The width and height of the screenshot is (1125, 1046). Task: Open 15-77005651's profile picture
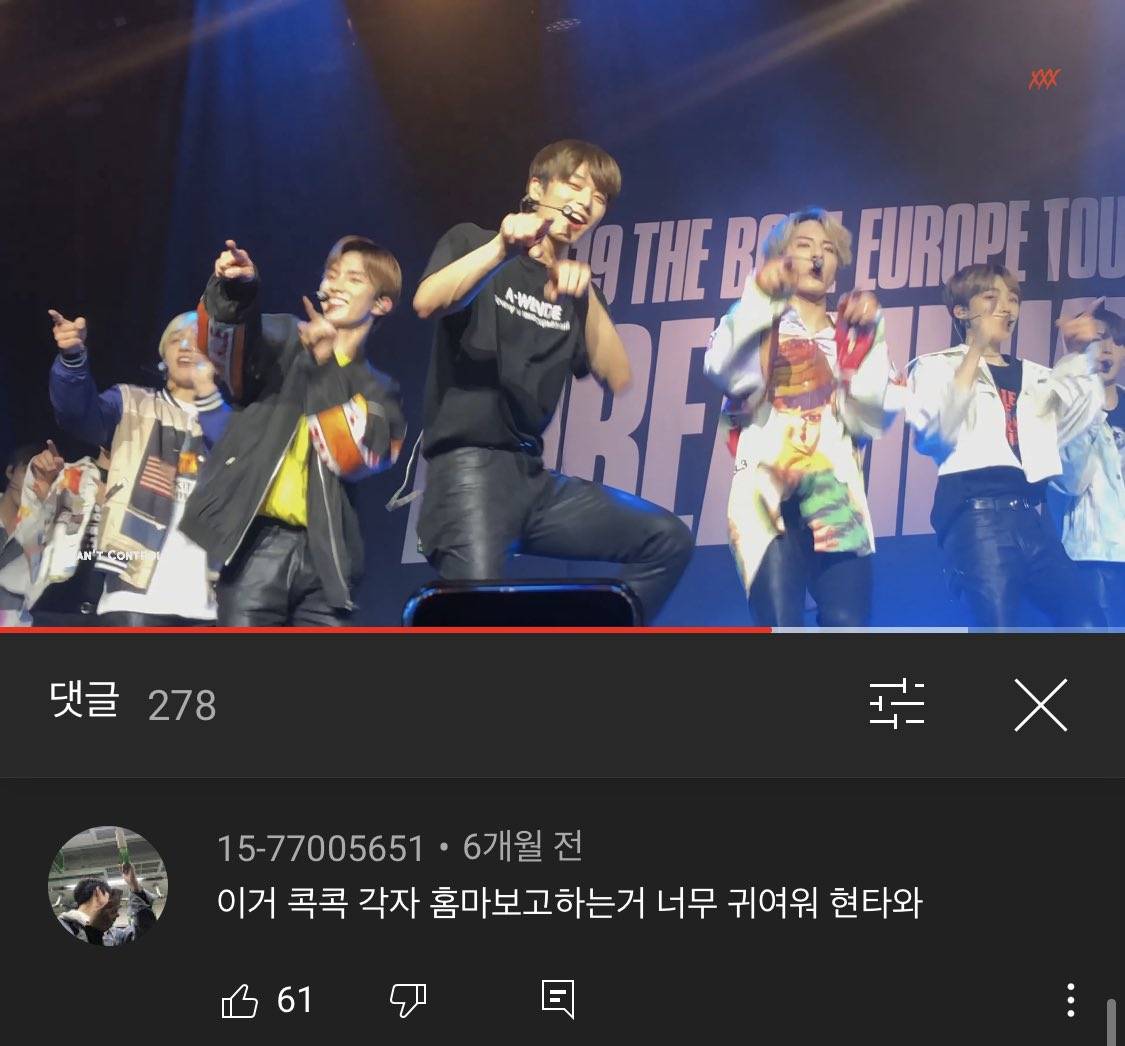pyautogui.click(x=108, y=886)
